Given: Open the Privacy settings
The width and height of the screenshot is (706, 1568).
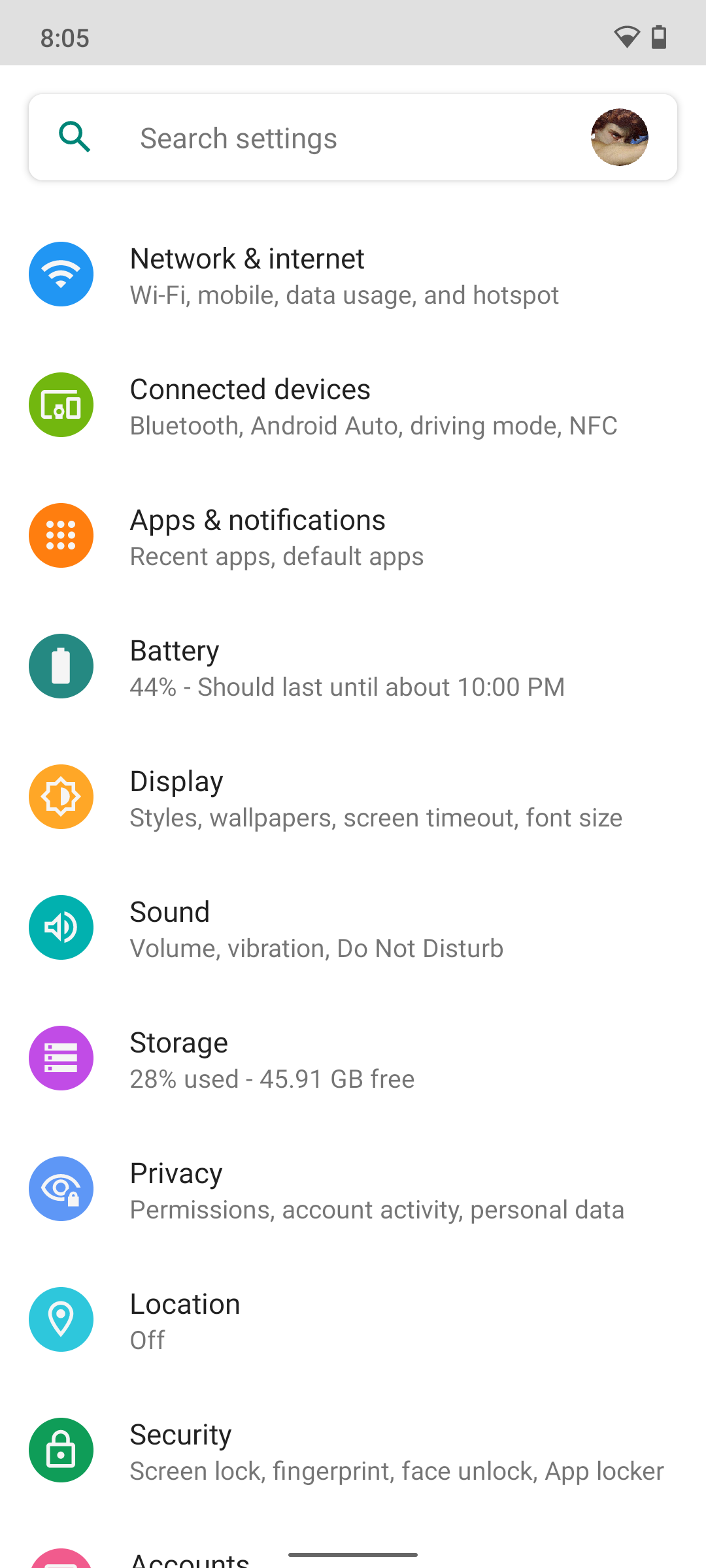Looking at the screenshot, I should 353,1190.
